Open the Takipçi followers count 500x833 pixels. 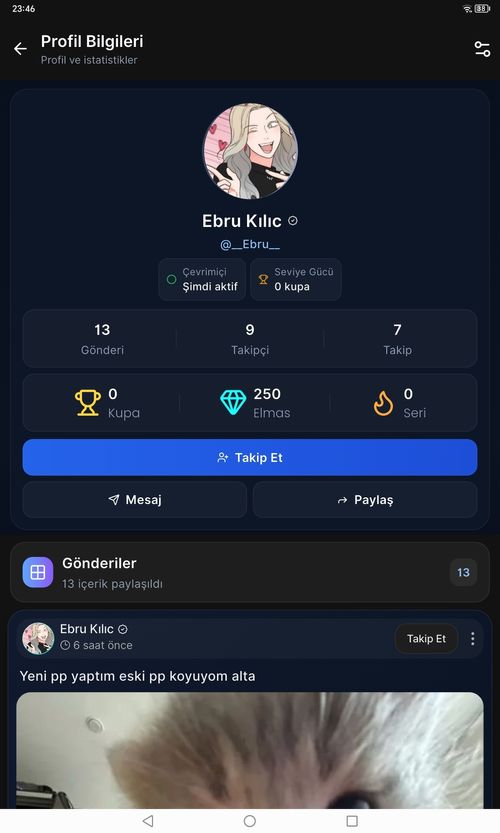pos(250,339)
